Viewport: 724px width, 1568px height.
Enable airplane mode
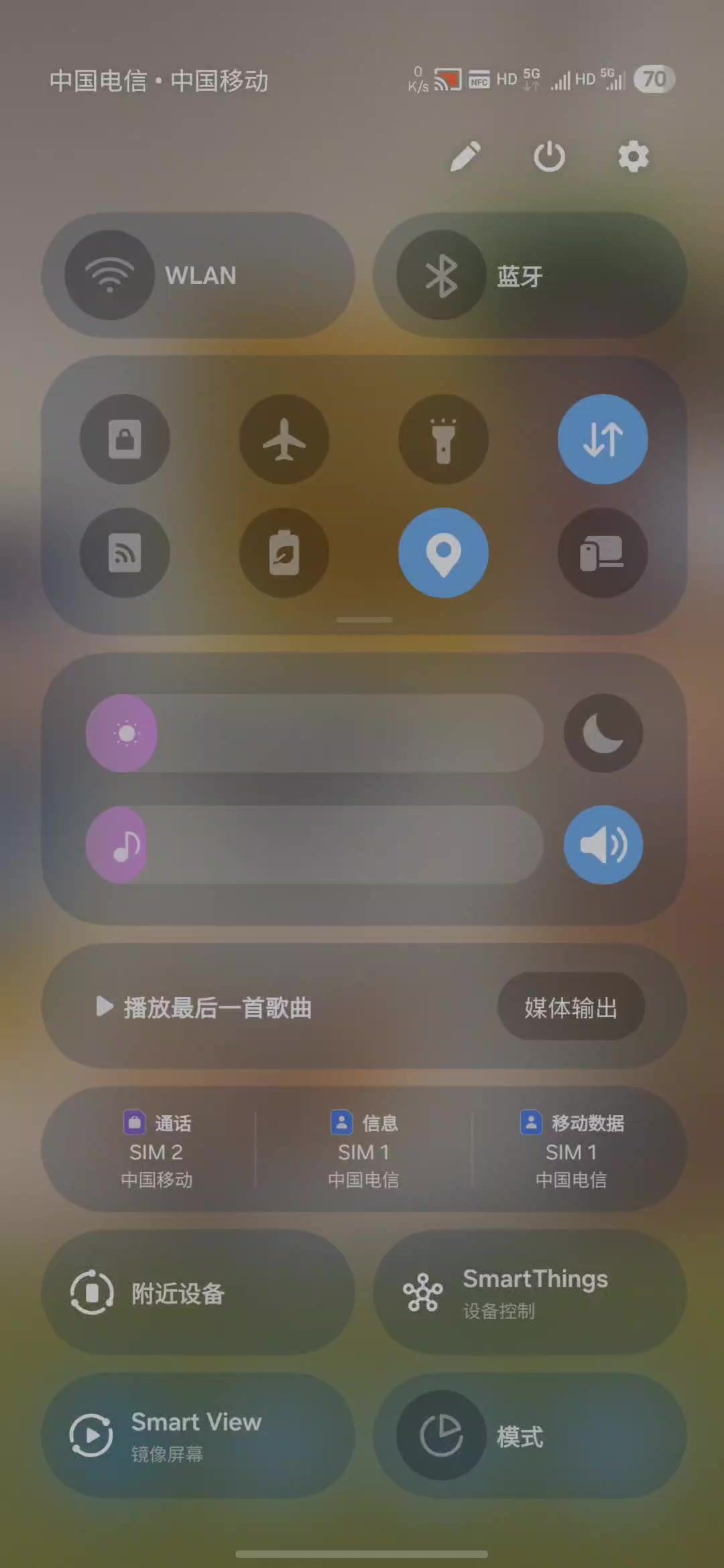coord(284,440)
